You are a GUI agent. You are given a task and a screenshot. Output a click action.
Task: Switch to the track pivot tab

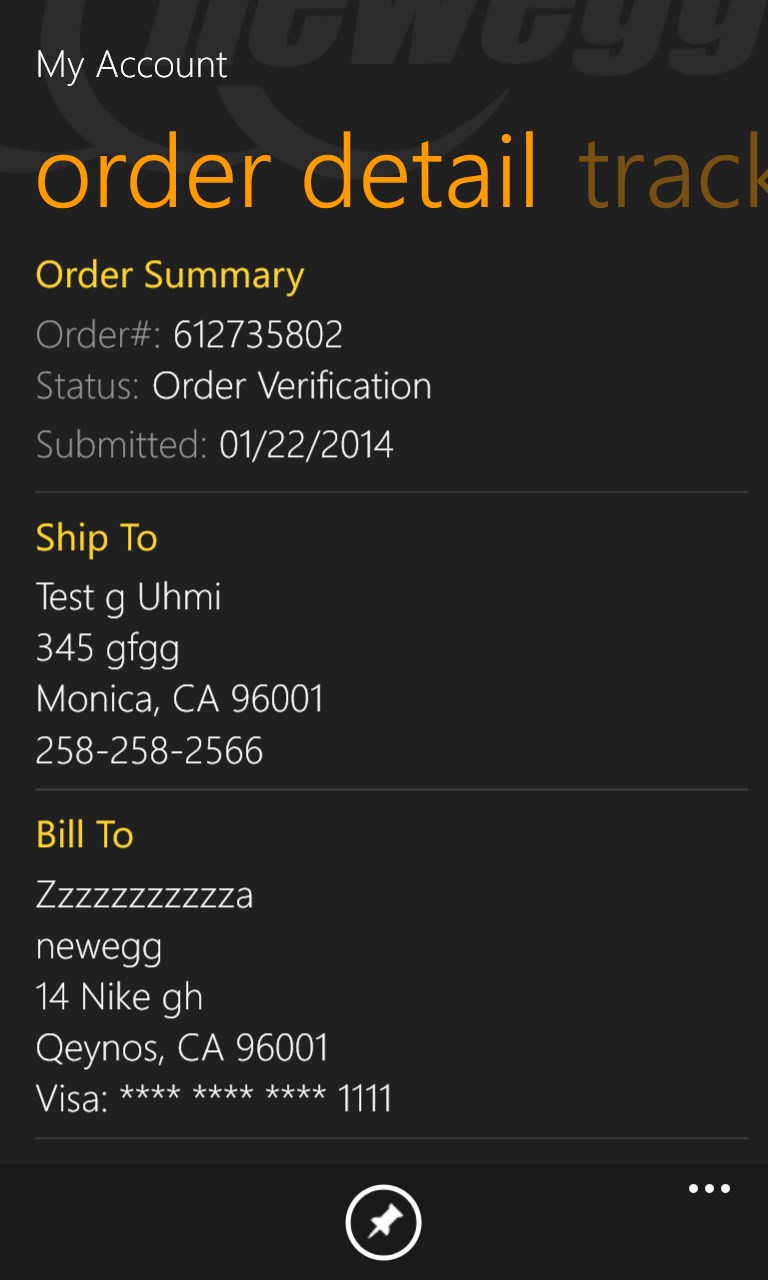click(x=672, y=174)
